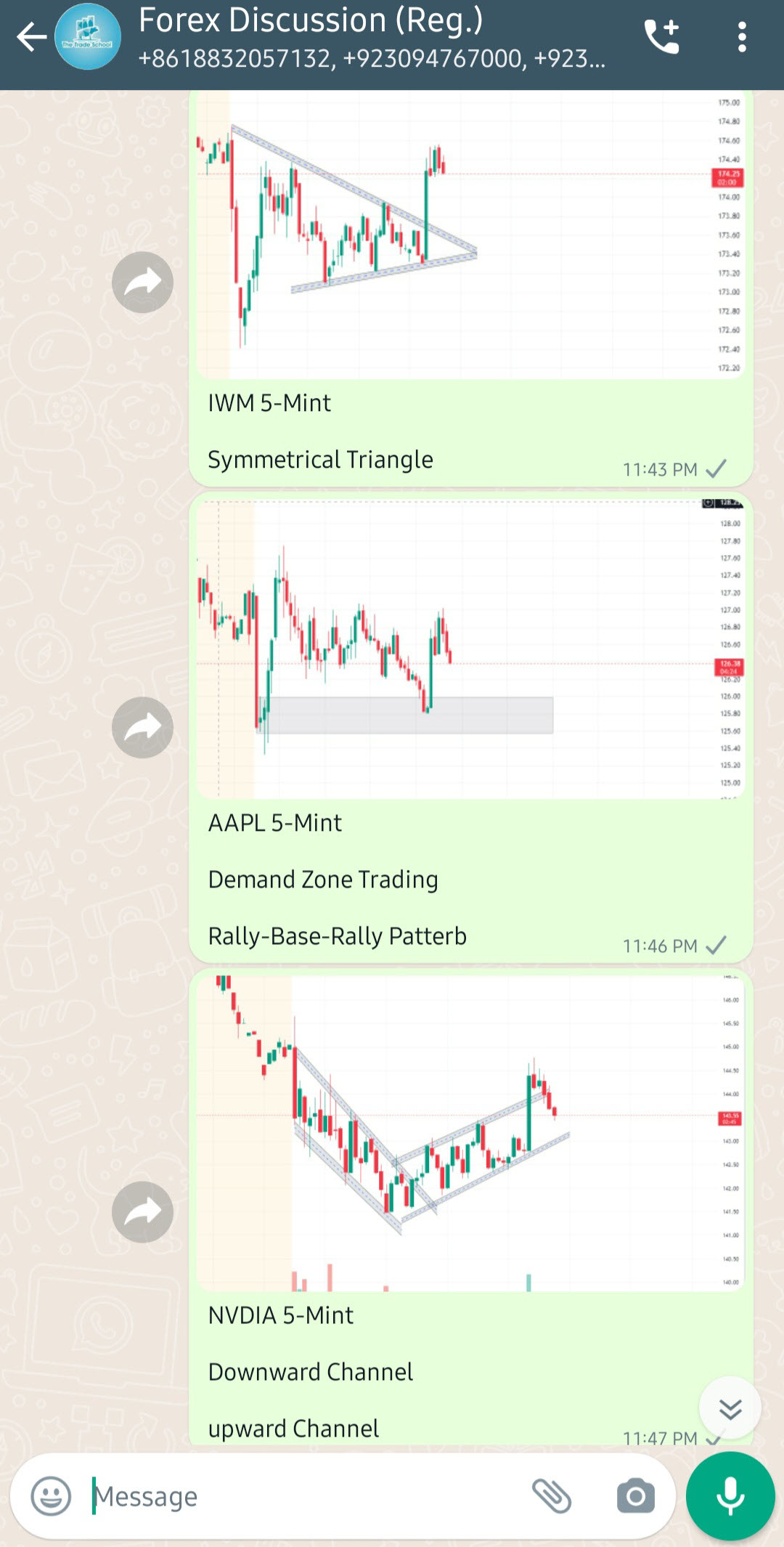The width and height of the screenshot is (784, 1547).
Task: Open the emoji picker
Action: pos(51,1496)
